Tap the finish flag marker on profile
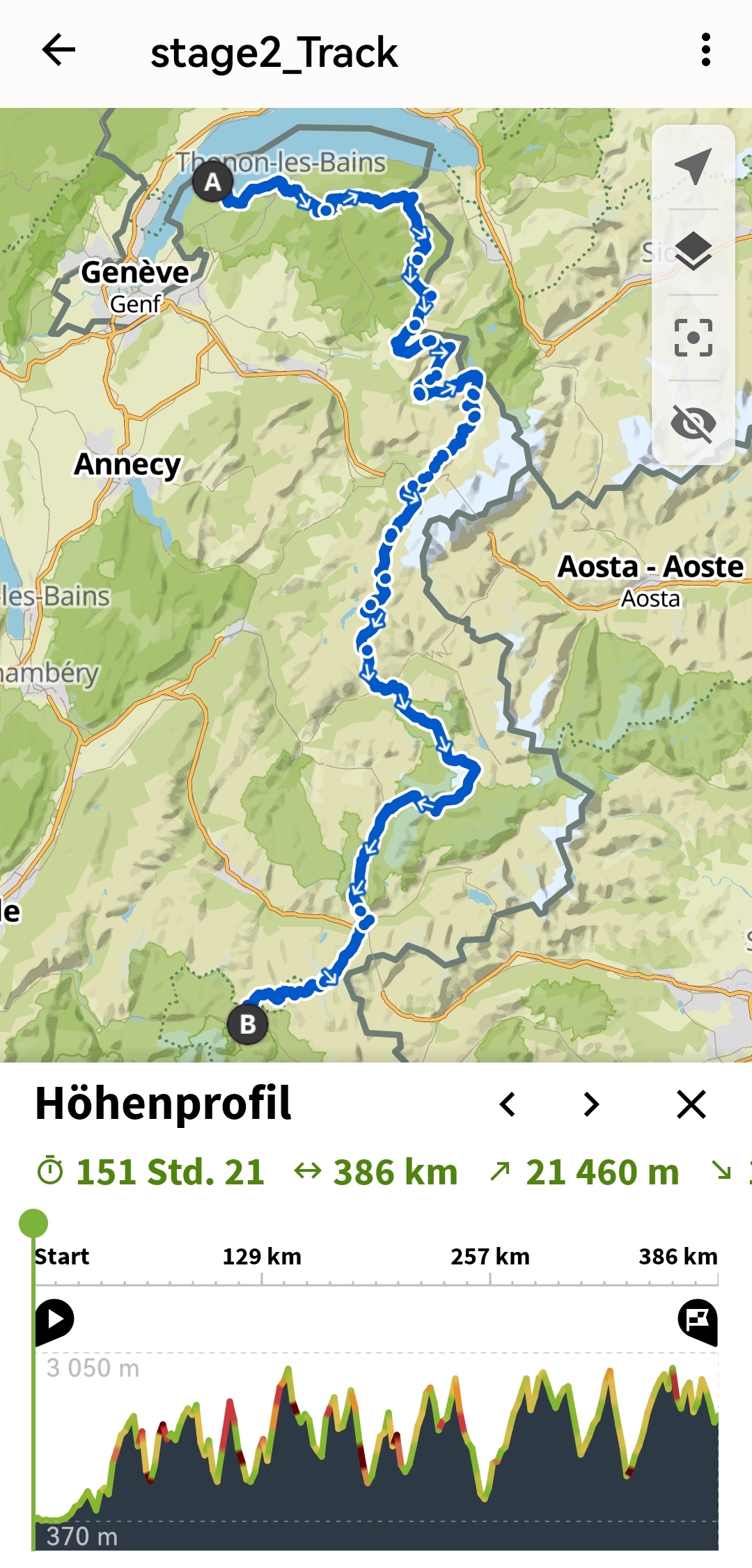Viewport: 752px width, 1568px height. point(698,1321)
